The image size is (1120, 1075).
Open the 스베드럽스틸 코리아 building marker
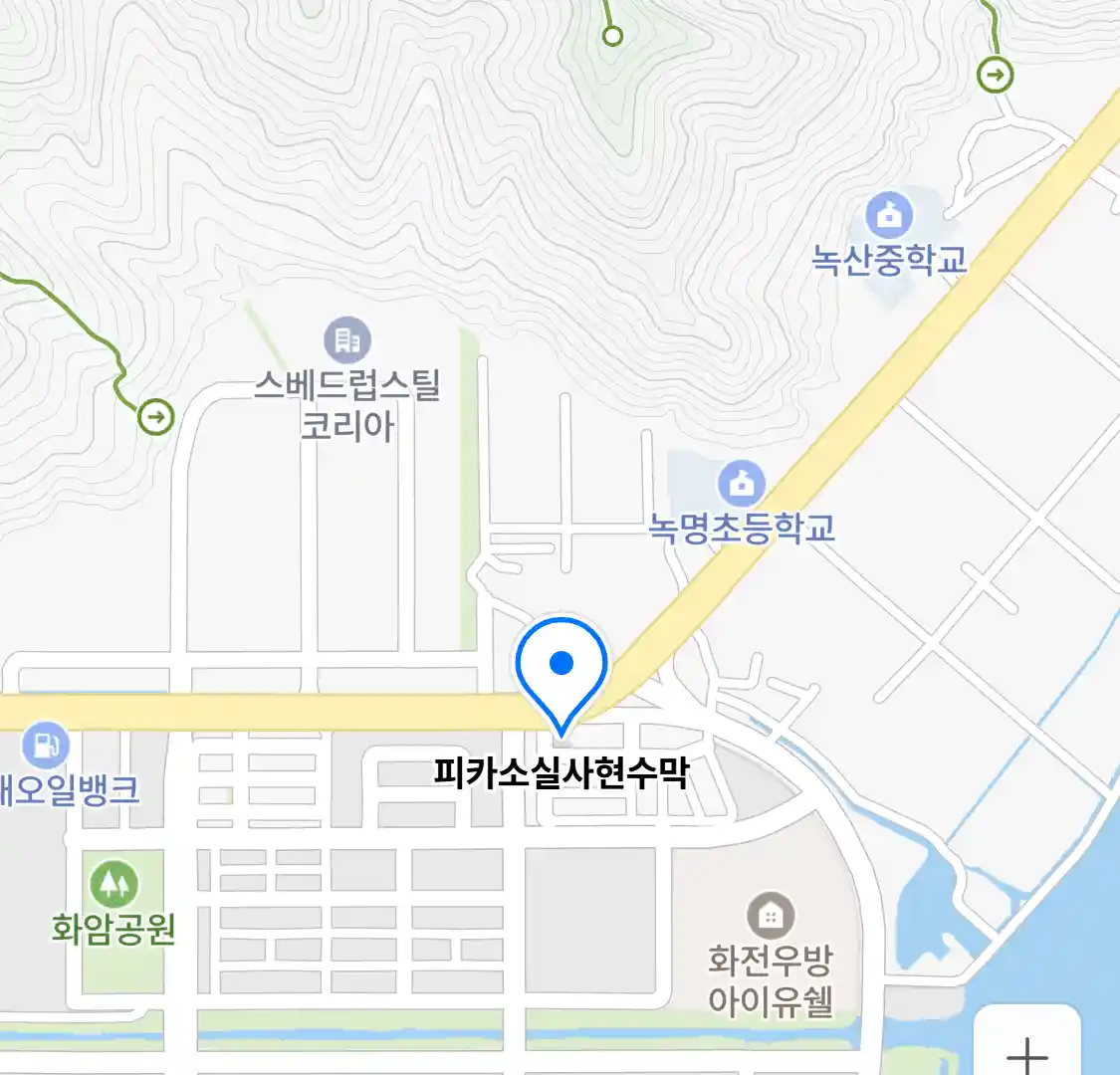click(x=347, y=340)
